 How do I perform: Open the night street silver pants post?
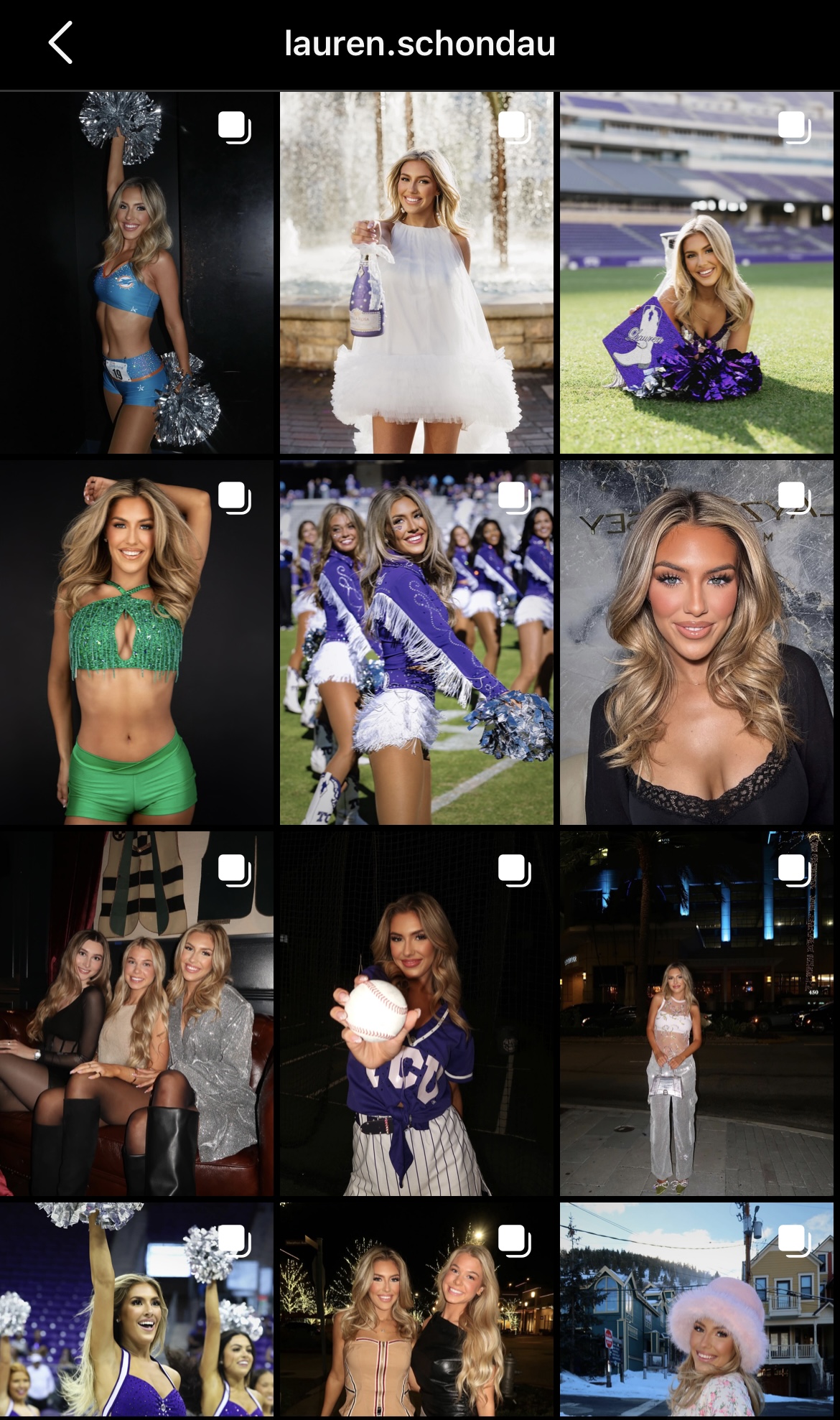pyautogui.click(x=696, y=1013)
